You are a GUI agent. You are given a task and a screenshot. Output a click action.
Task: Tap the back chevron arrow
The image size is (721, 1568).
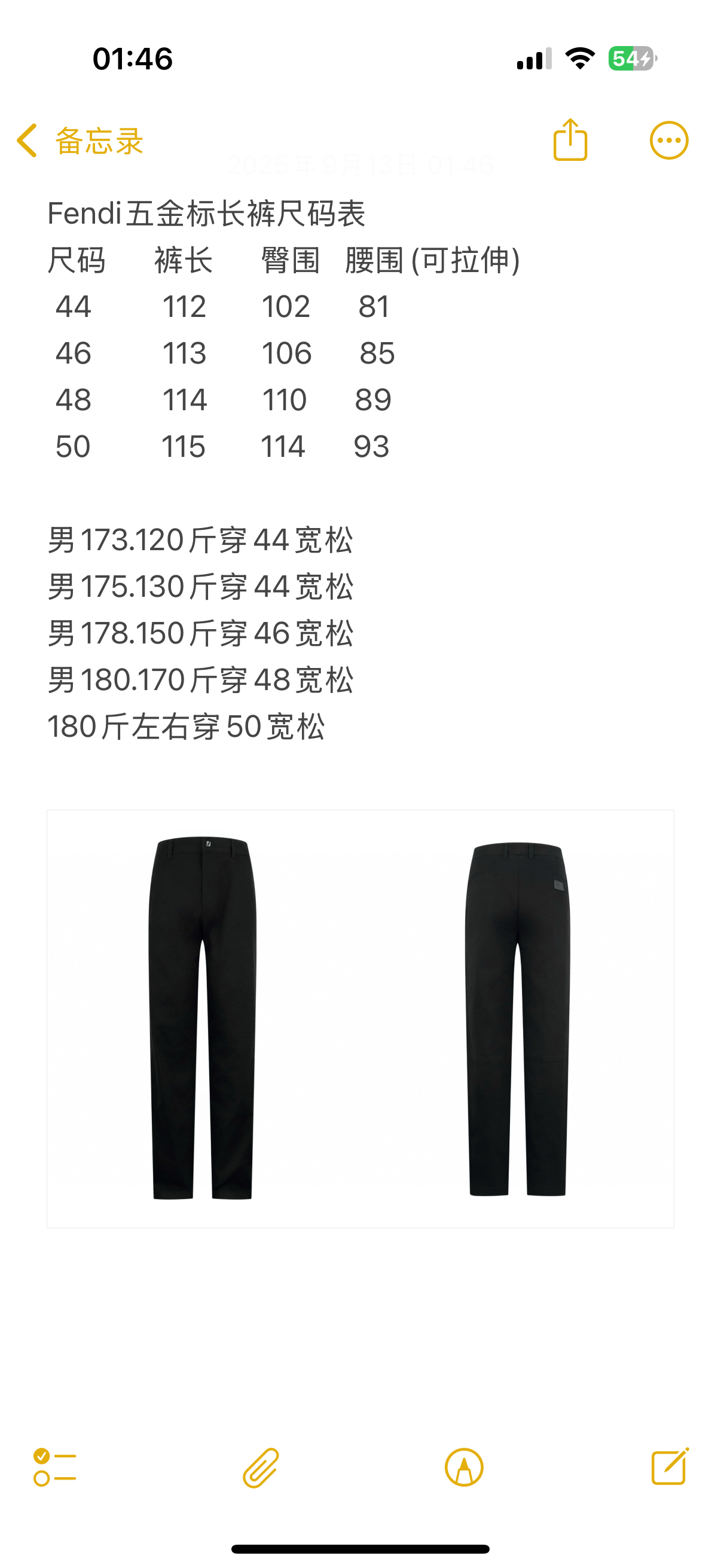click(x=27, y=139)
